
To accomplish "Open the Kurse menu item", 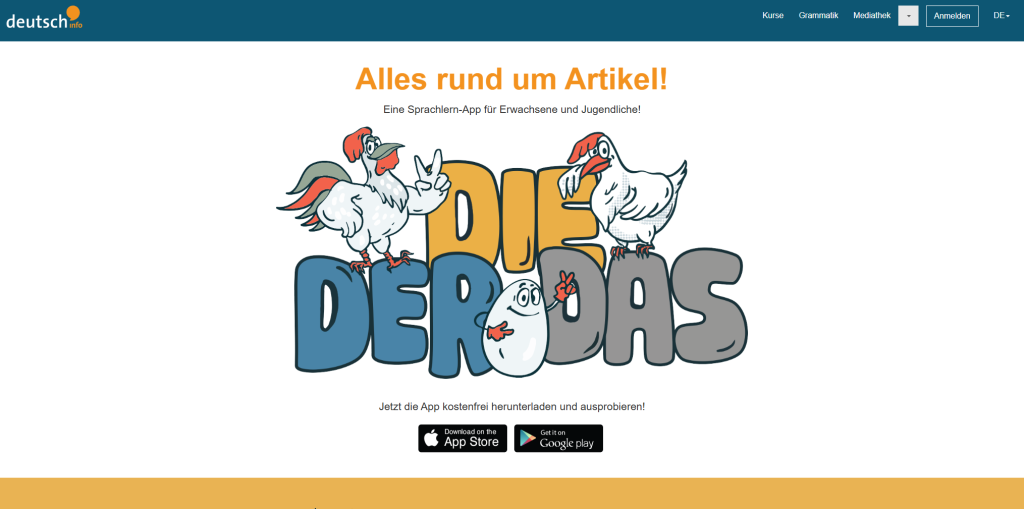I will point(772,16).
